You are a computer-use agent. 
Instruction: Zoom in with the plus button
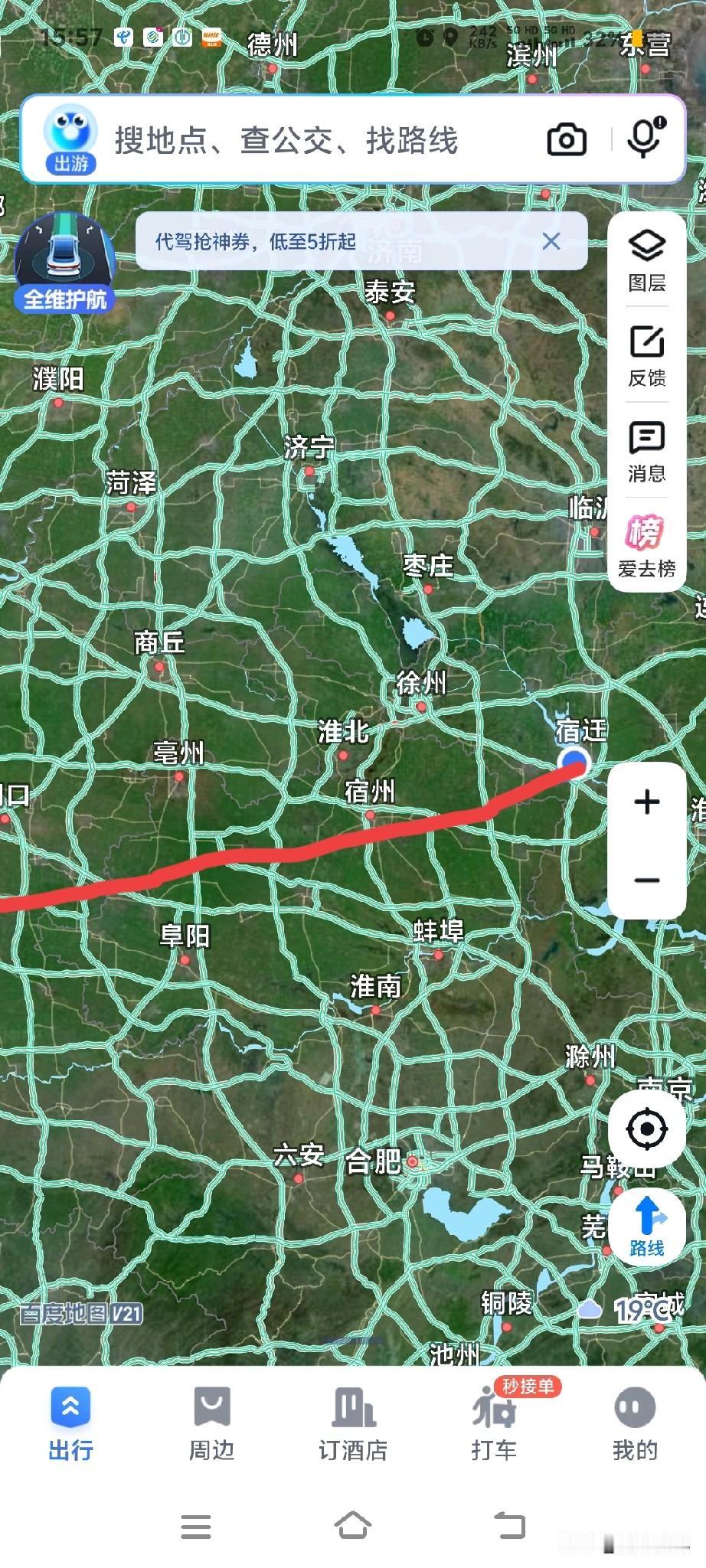click(x=647, y=802)
